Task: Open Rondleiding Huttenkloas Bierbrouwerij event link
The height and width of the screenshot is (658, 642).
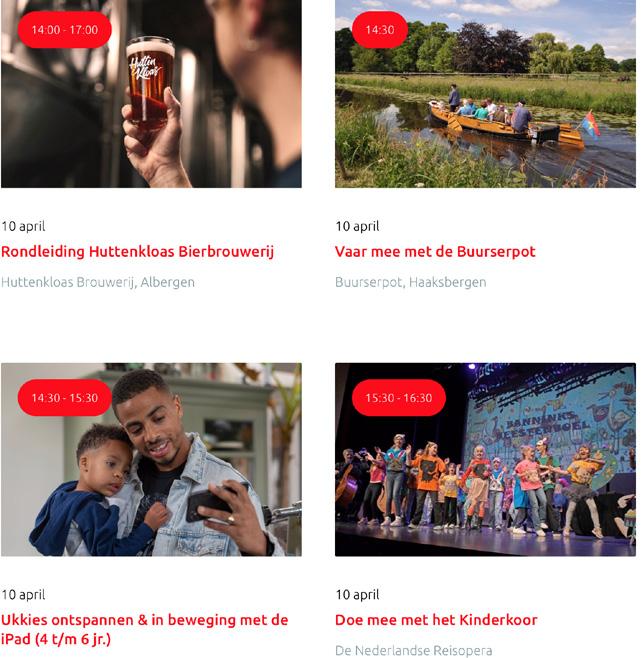Action: 137,252
